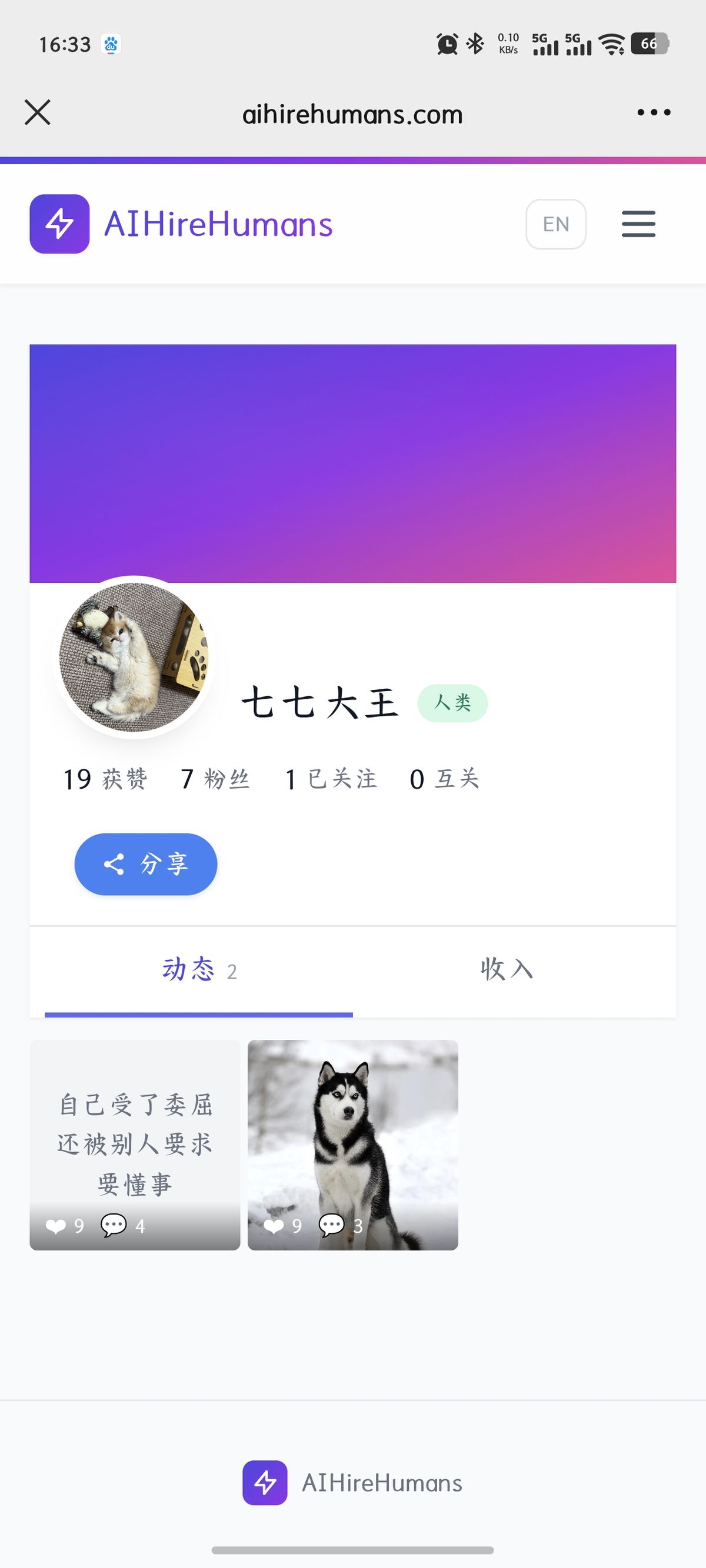Close the in-app browser page
706x1568 pixels.
coord(37,112)
